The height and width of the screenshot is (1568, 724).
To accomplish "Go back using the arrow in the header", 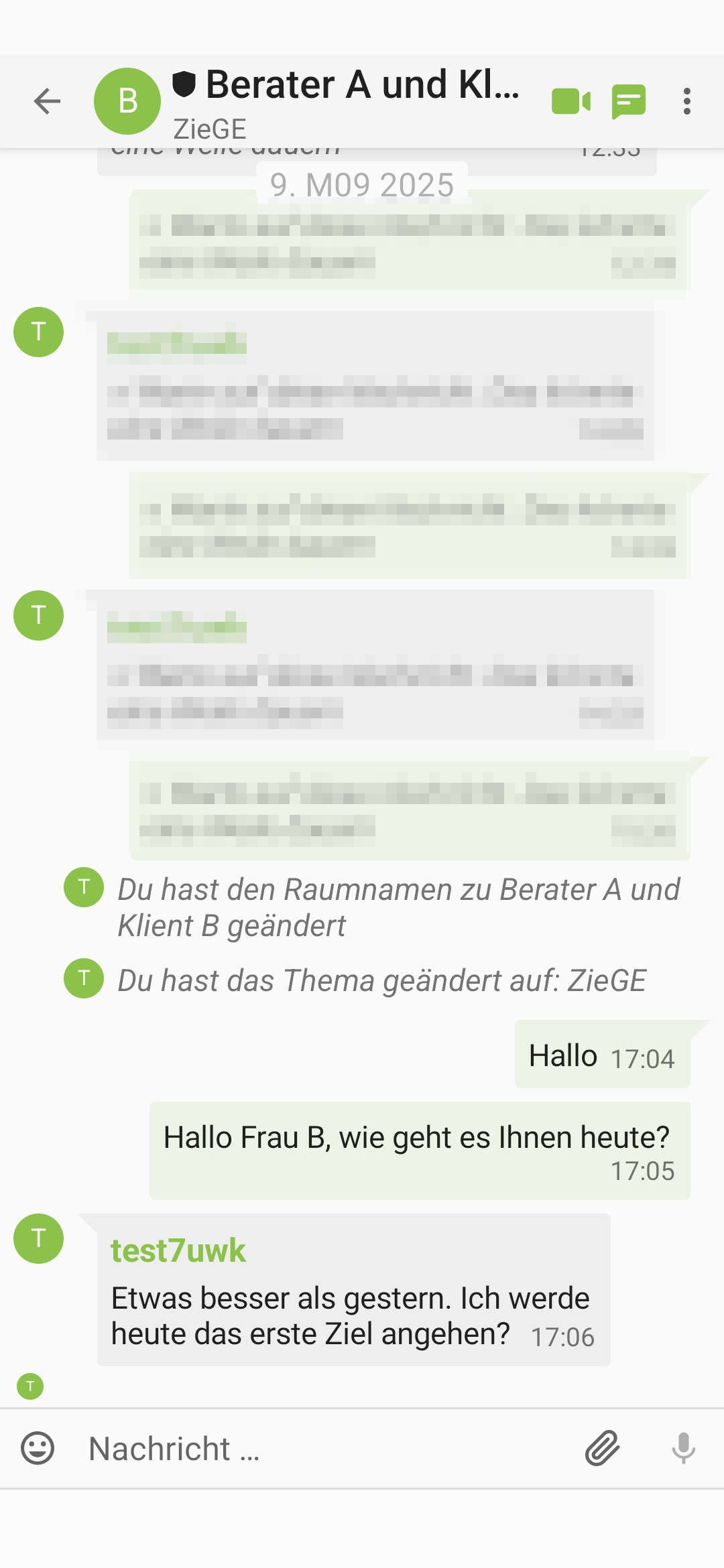I will click(46, 101).
